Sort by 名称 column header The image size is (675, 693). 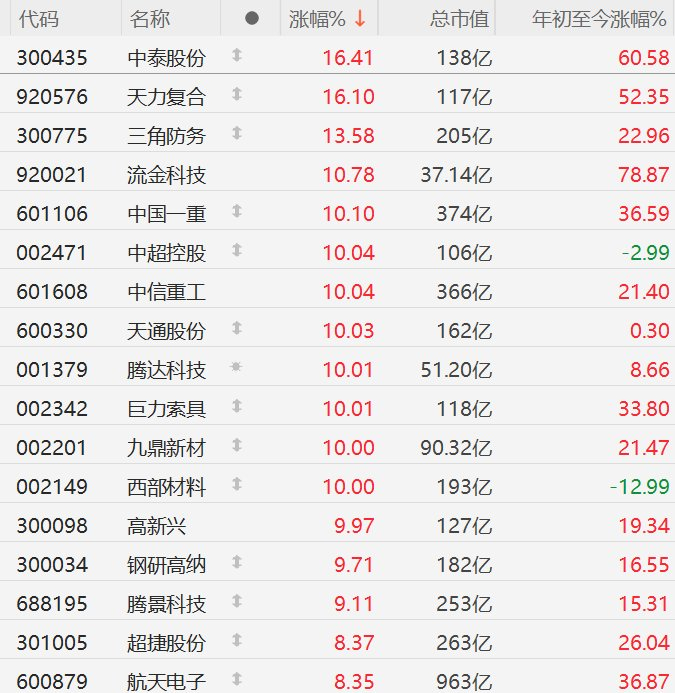tap(150, 19)
